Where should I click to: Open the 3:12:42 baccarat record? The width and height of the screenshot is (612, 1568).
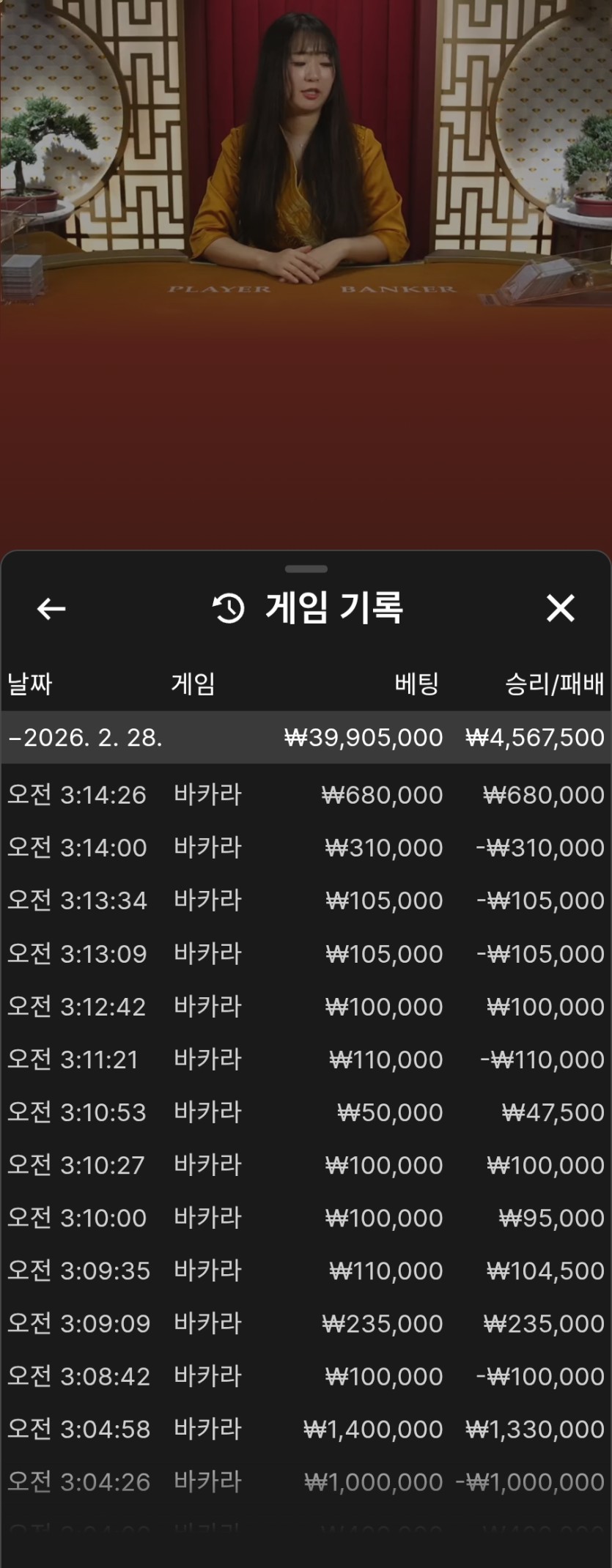tap(306, 1006)
